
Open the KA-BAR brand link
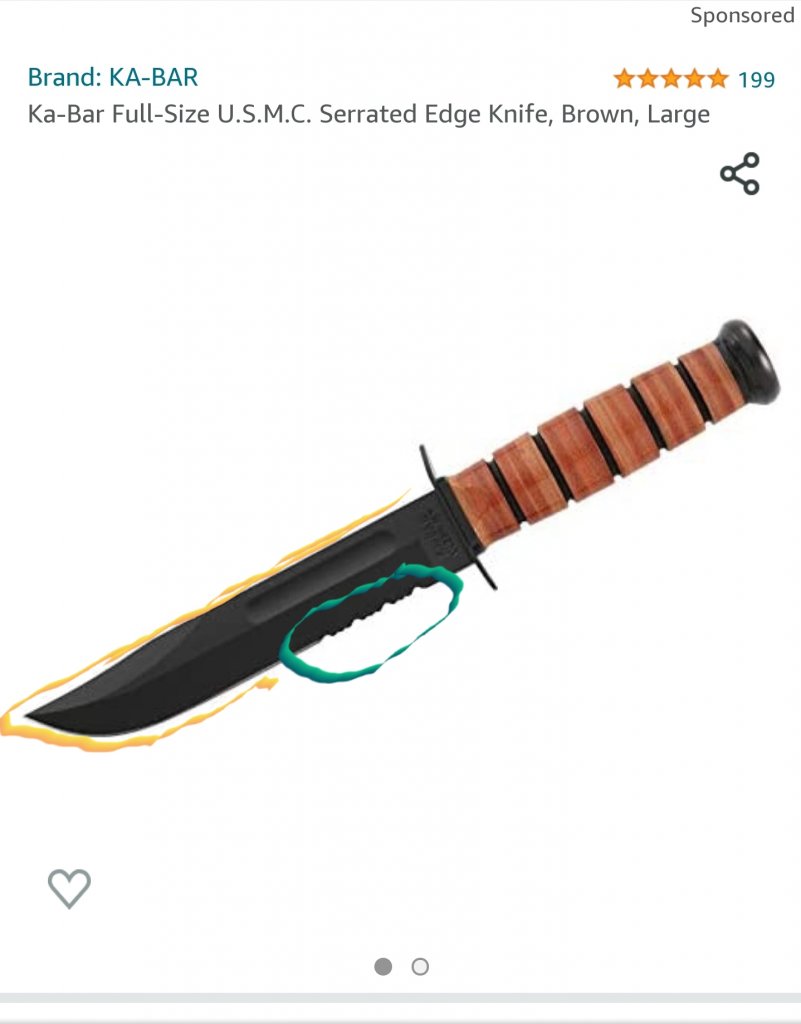tap(112, 77)
